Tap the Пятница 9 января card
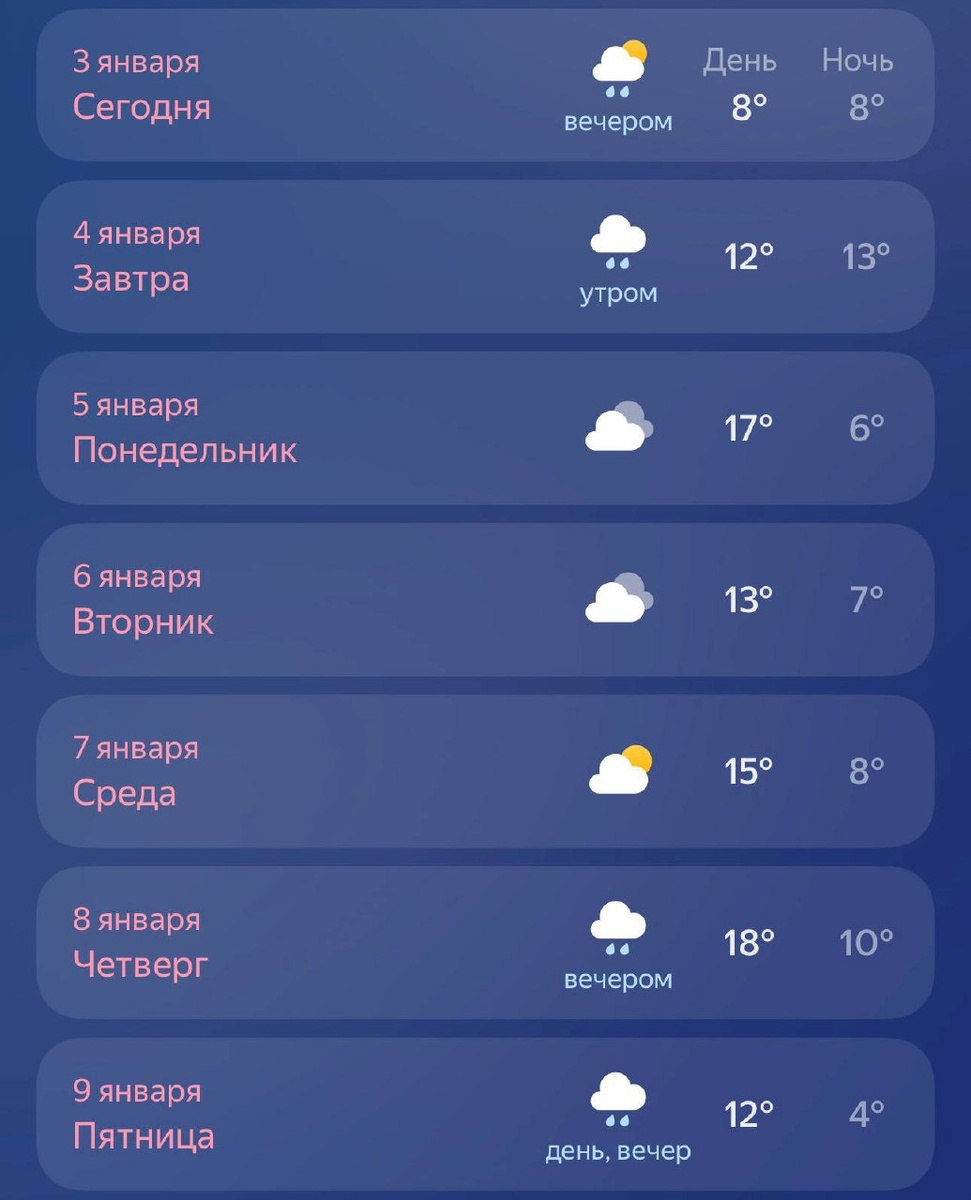971x1200 pixels. (x=485, y=1114)
